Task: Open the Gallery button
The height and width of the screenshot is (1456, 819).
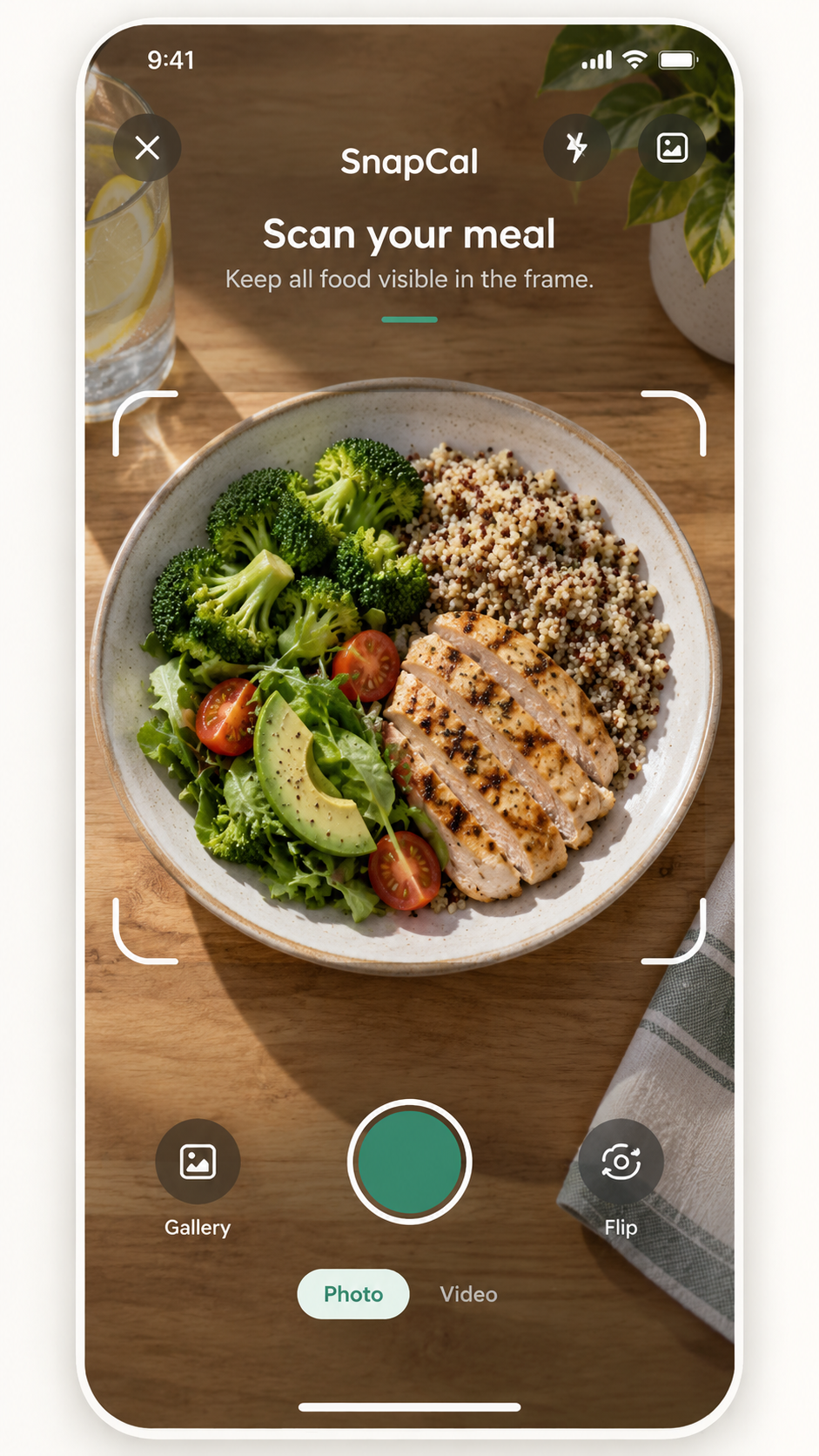Action: pyautogui.click(x=198, y=1162)
